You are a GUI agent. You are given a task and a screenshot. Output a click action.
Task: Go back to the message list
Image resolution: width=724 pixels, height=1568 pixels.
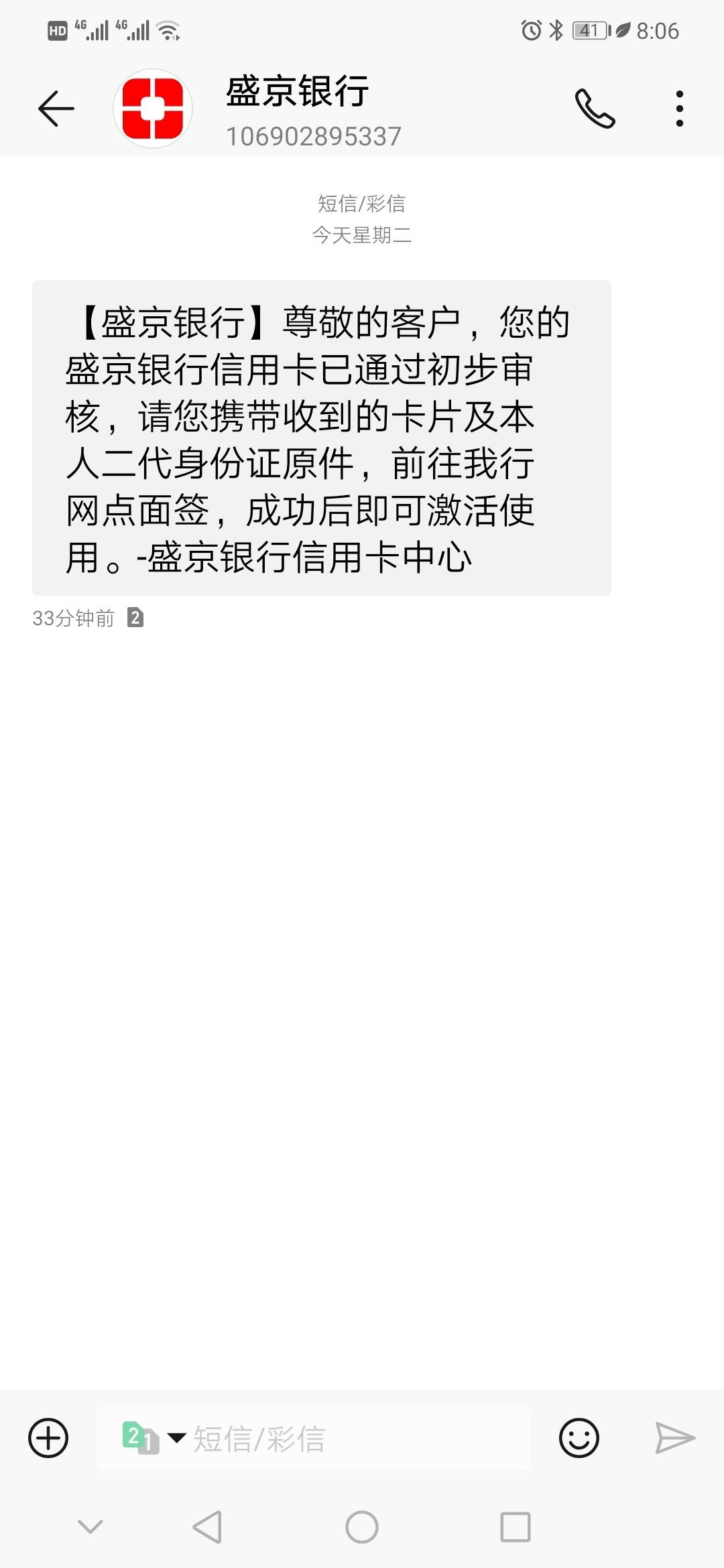56,109
